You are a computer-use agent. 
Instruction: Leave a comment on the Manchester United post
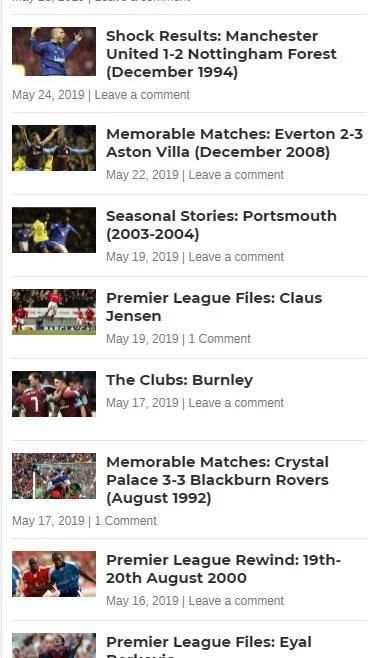coord(142,95)
